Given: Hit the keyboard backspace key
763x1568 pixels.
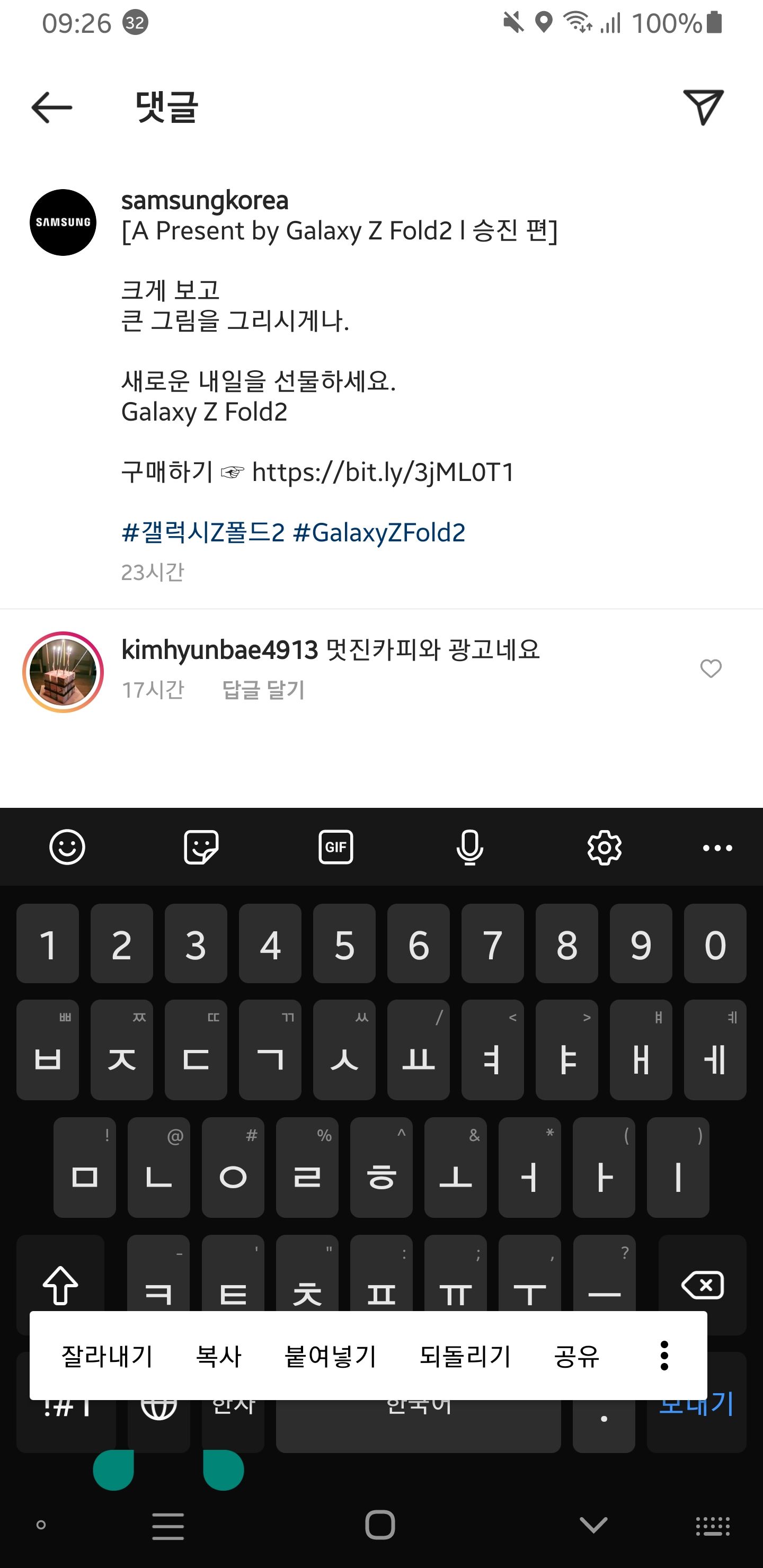Looking at the screenshot, I should coord(702,1285).
